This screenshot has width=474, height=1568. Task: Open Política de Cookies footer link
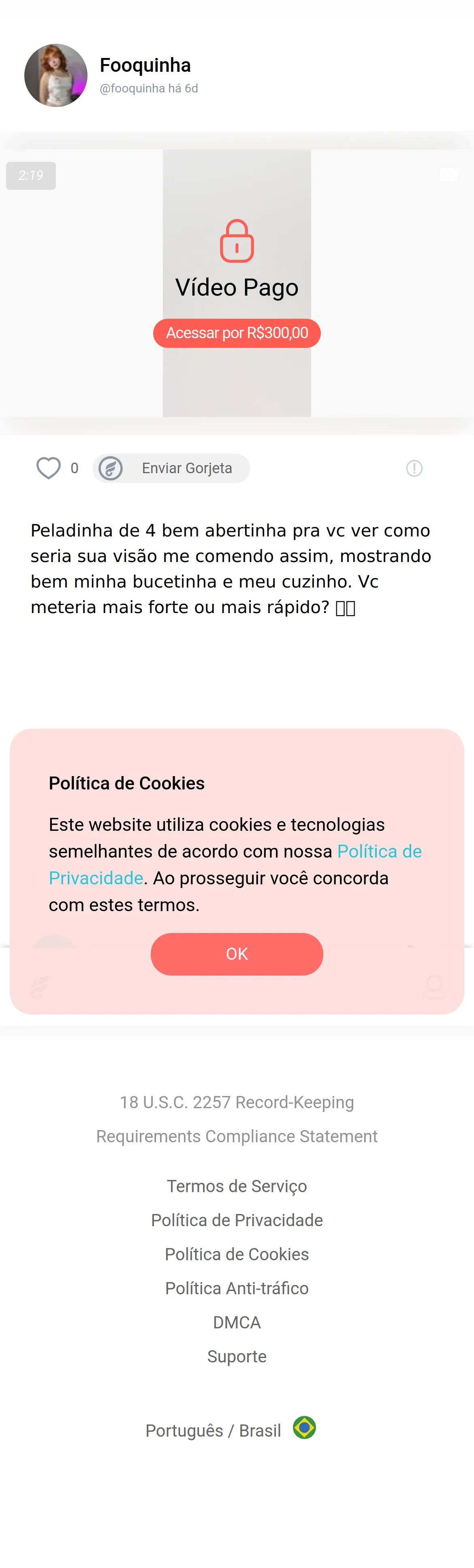coord(237,1254)
